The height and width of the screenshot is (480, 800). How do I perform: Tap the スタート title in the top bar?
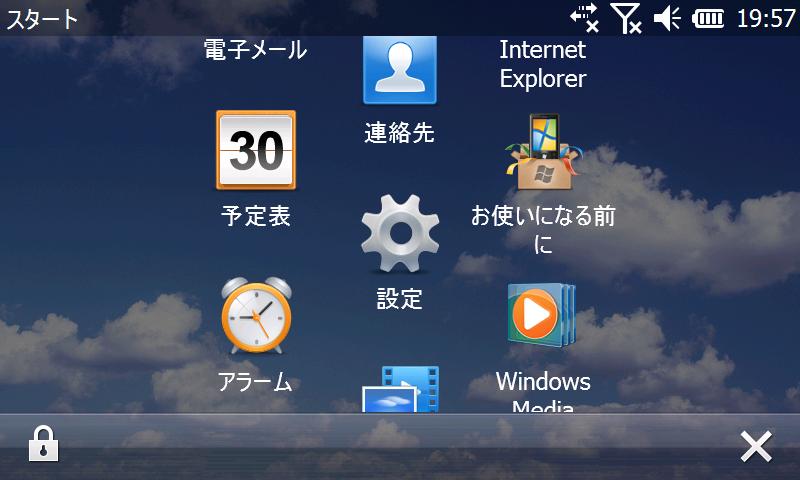point(43,19)
